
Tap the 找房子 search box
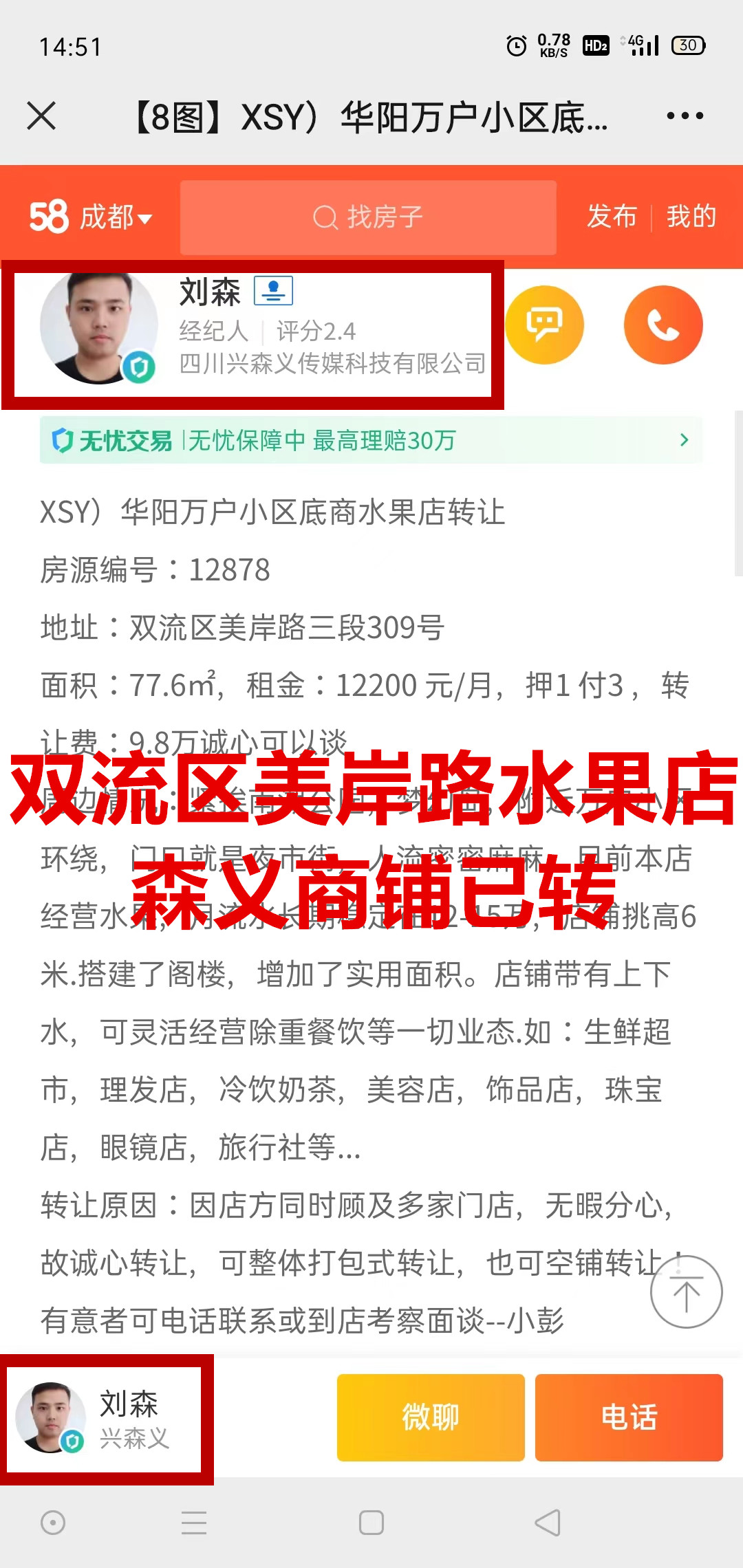(x=368, y=217)
